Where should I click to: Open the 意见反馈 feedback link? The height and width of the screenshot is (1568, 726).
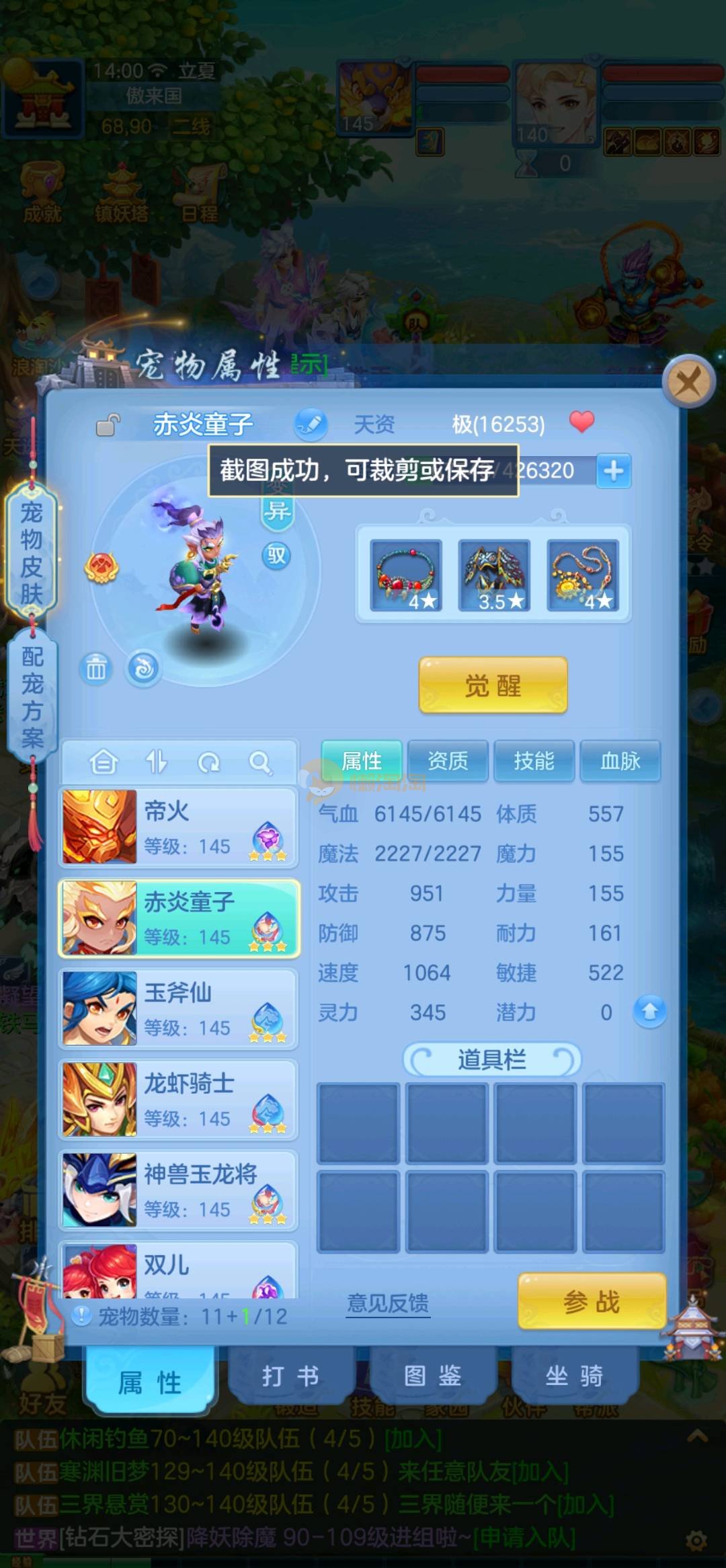(x=388, y=1303)
